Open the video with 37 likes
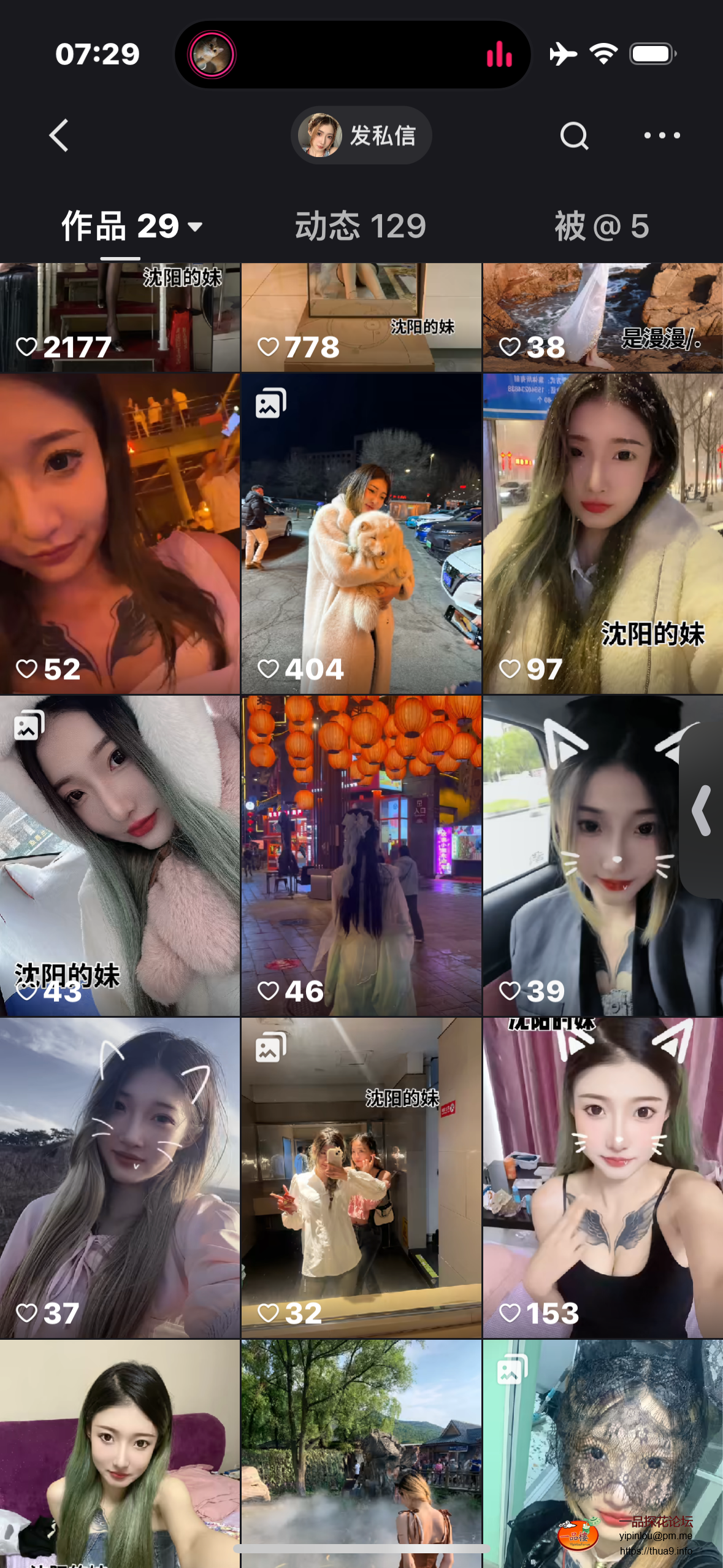Image resolution: width=723 pixels, height=1568 pixels. [120, 1178]
